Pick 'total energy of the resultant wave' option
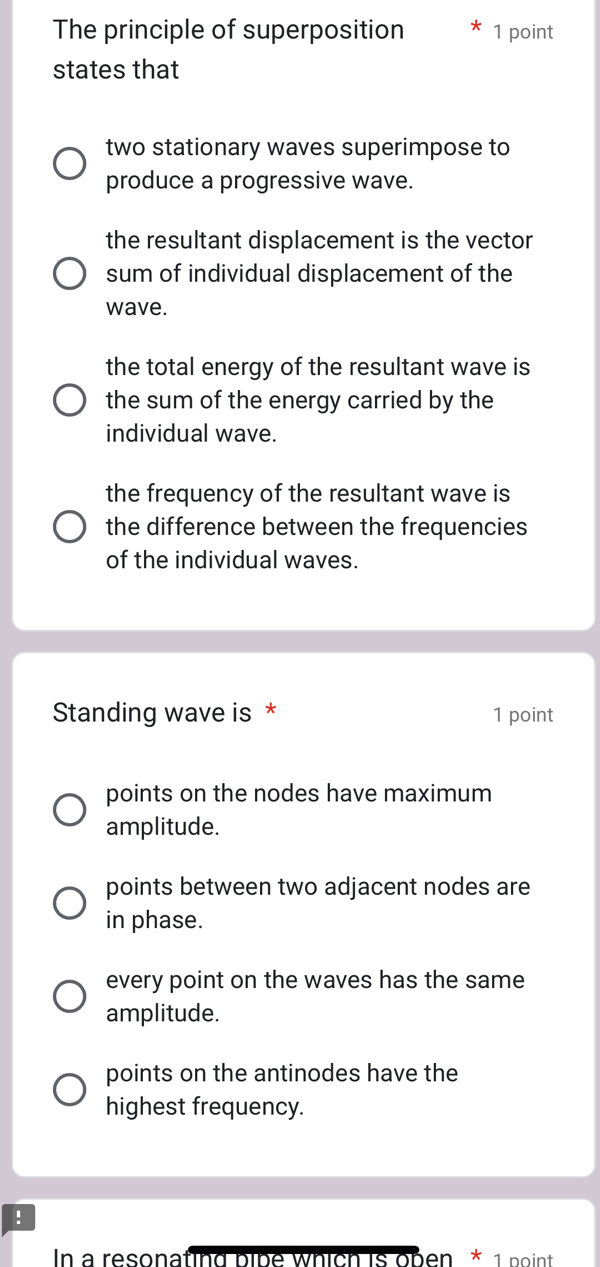The width and height of the screenshot is (600, 1267). (69, 400)
